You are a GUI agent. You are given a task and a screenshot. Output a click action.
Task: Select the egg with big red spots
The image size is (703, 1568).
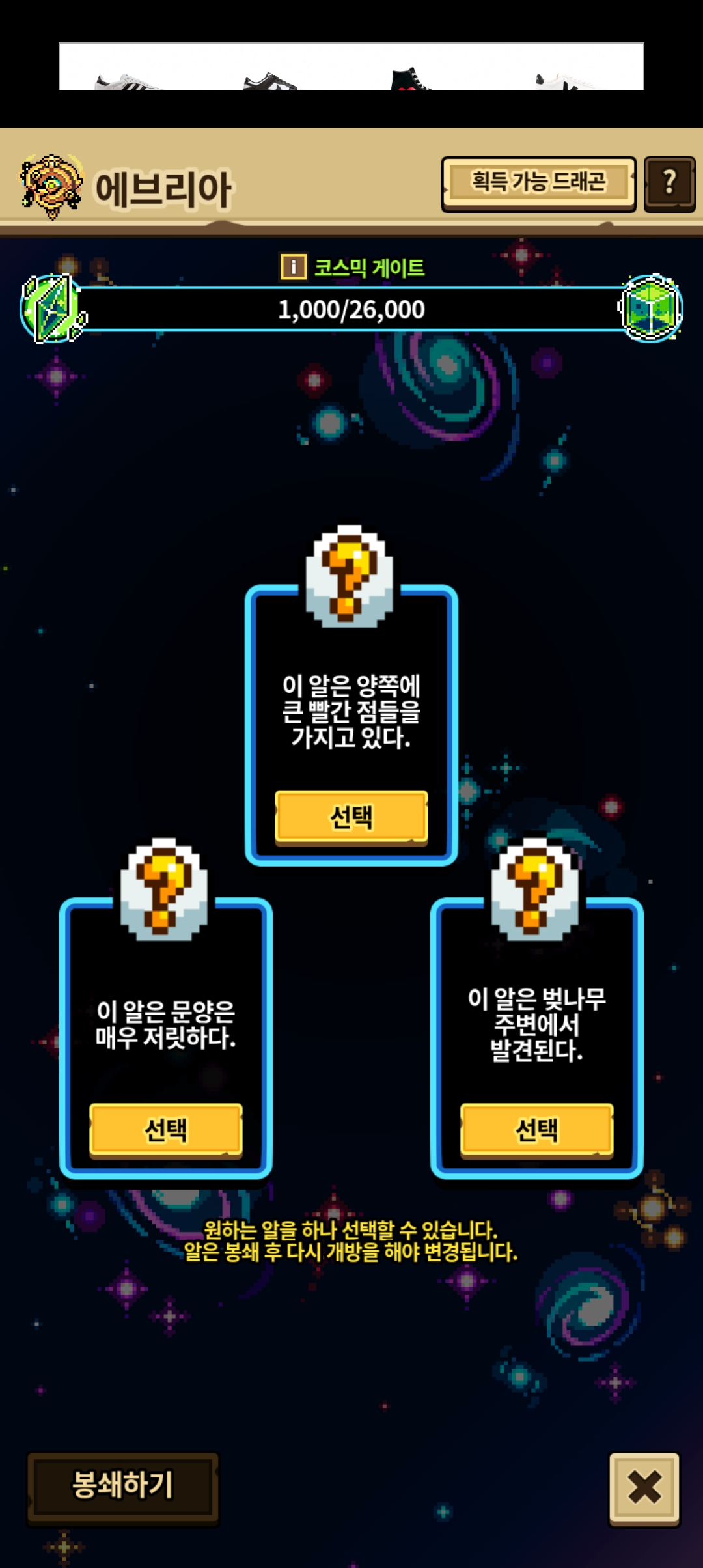[x=351, y=817]
